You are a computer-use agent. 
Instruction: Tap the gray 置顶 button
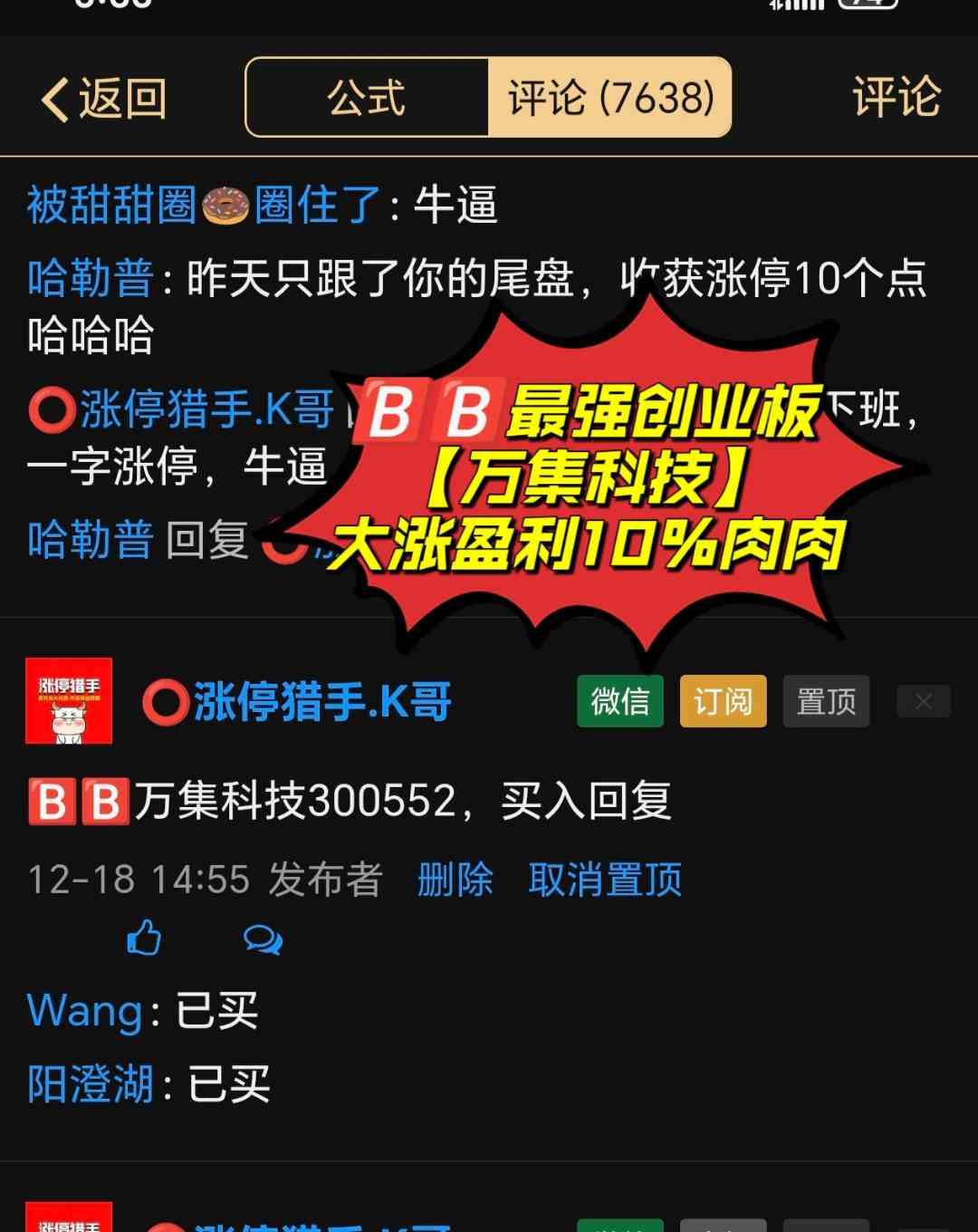tap(826, 701)
